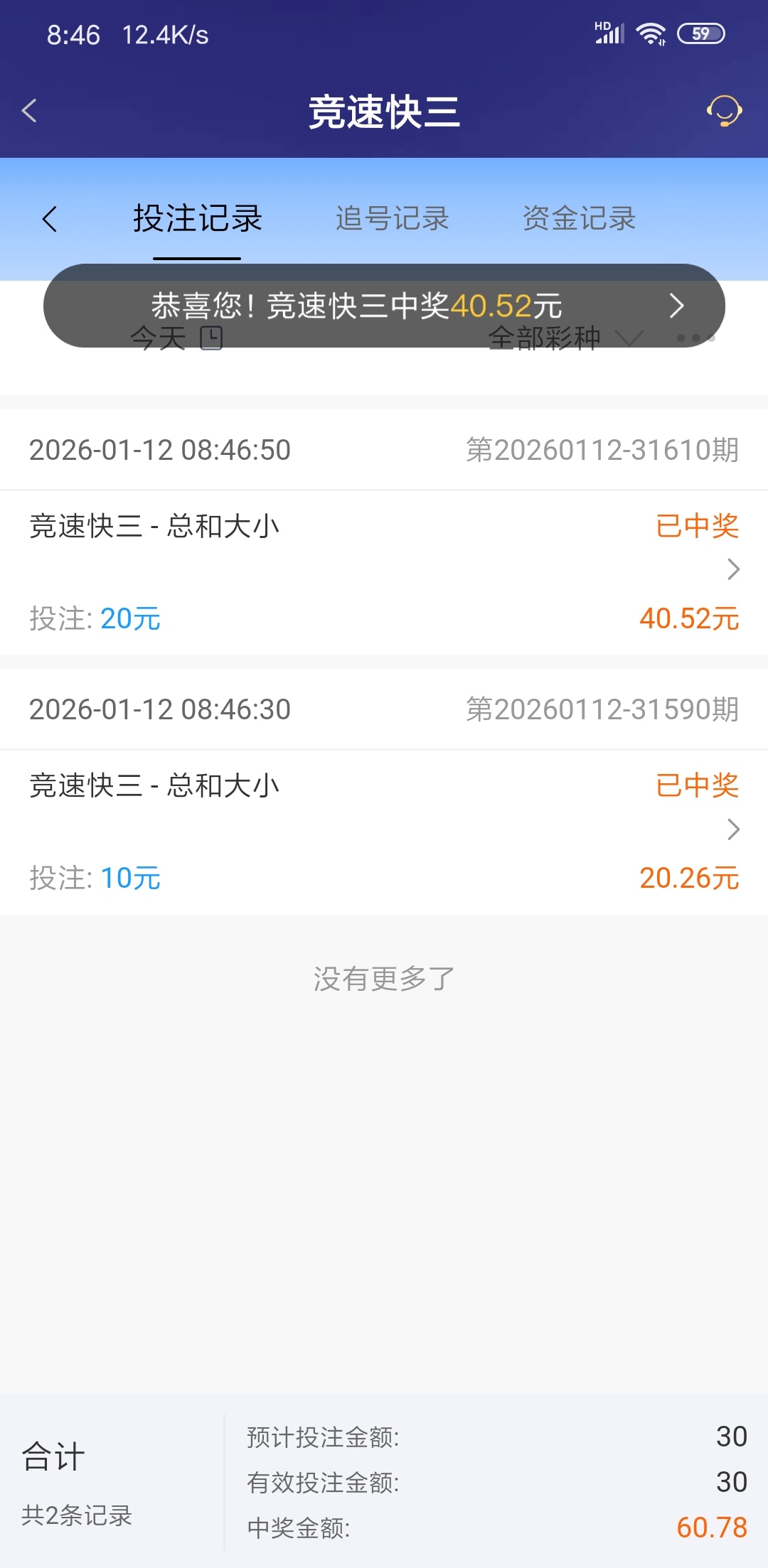Click the battery indicator showing 59
Image resolution: width=768 pixels, height=1568 pixels.
(701, 33)
